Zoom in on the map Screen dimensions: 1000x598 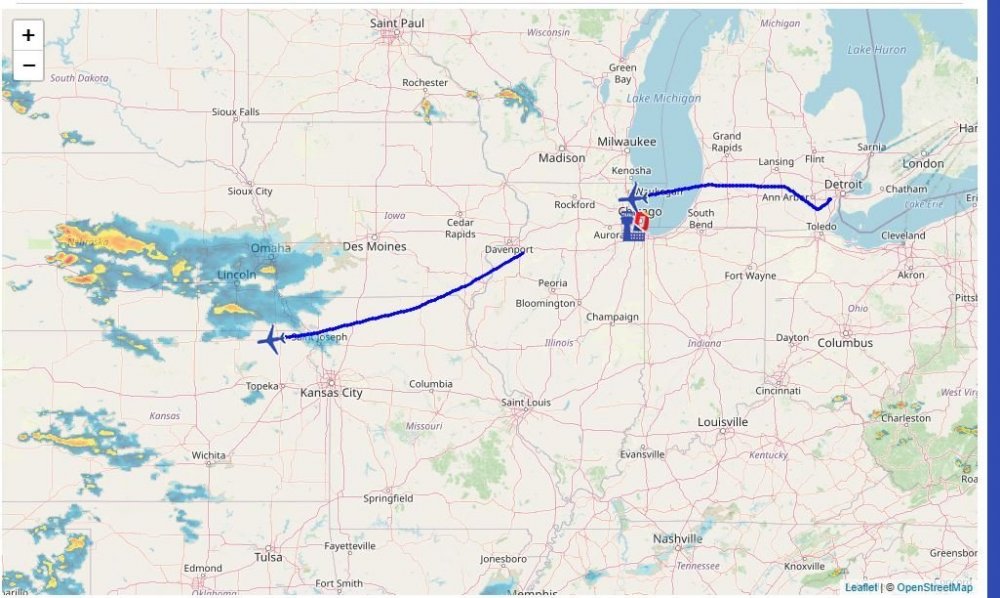[x=28, y=35]
